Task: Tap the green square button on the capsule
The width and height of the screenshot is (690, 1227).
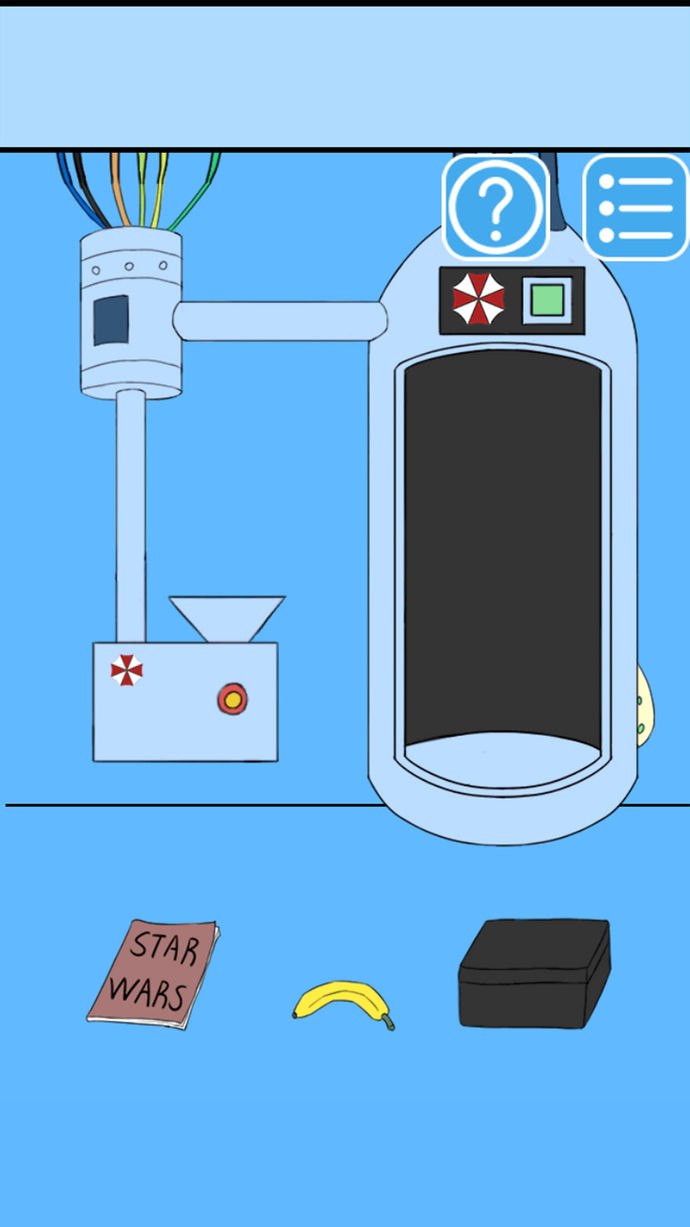Action: (547, 300)
